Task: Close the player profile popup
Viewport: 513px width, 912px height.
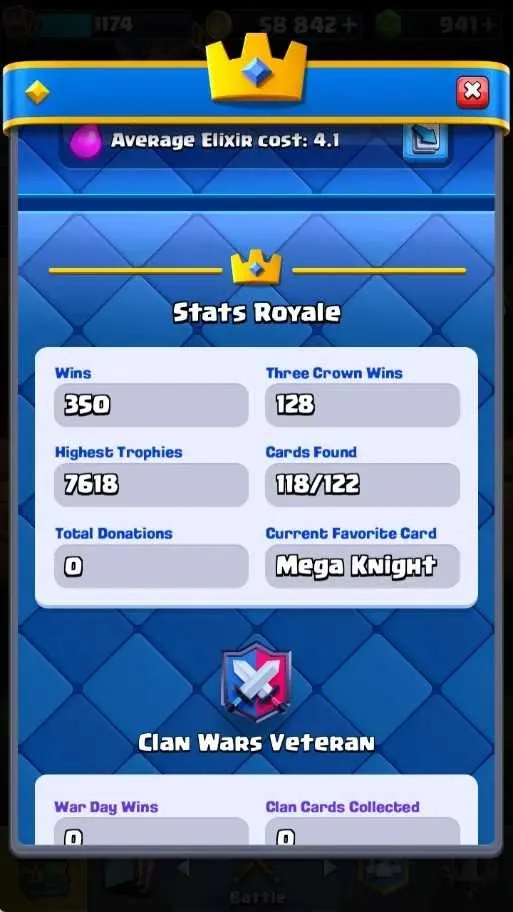Action: [472, 92]
